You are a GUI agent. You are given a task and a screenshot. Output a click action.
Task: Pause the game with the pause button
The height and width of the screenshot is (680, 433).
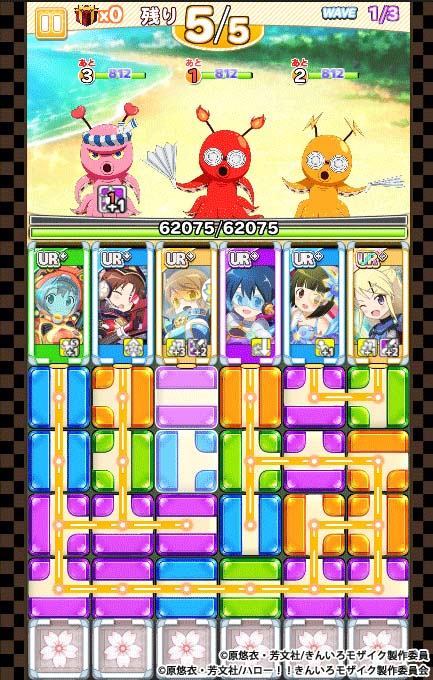[51, 22]
